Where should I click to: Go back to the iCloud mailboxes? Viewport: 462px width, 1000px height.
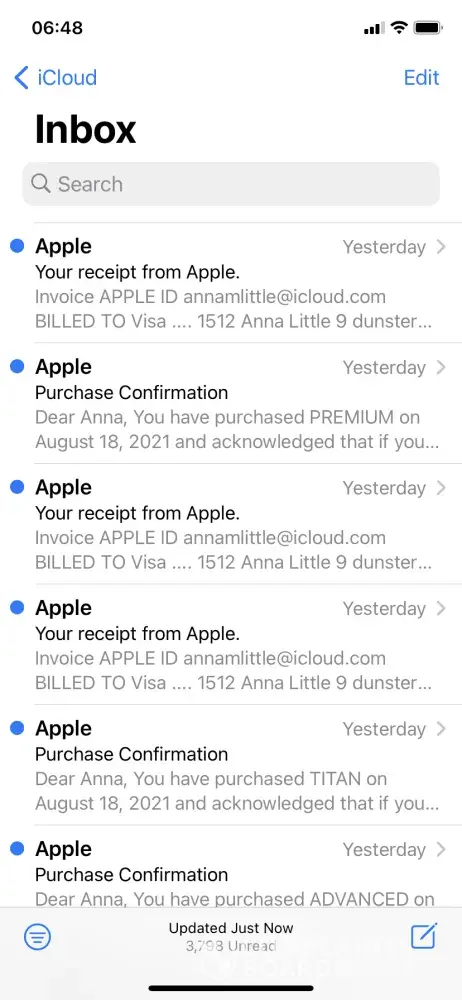coord(56,78)
